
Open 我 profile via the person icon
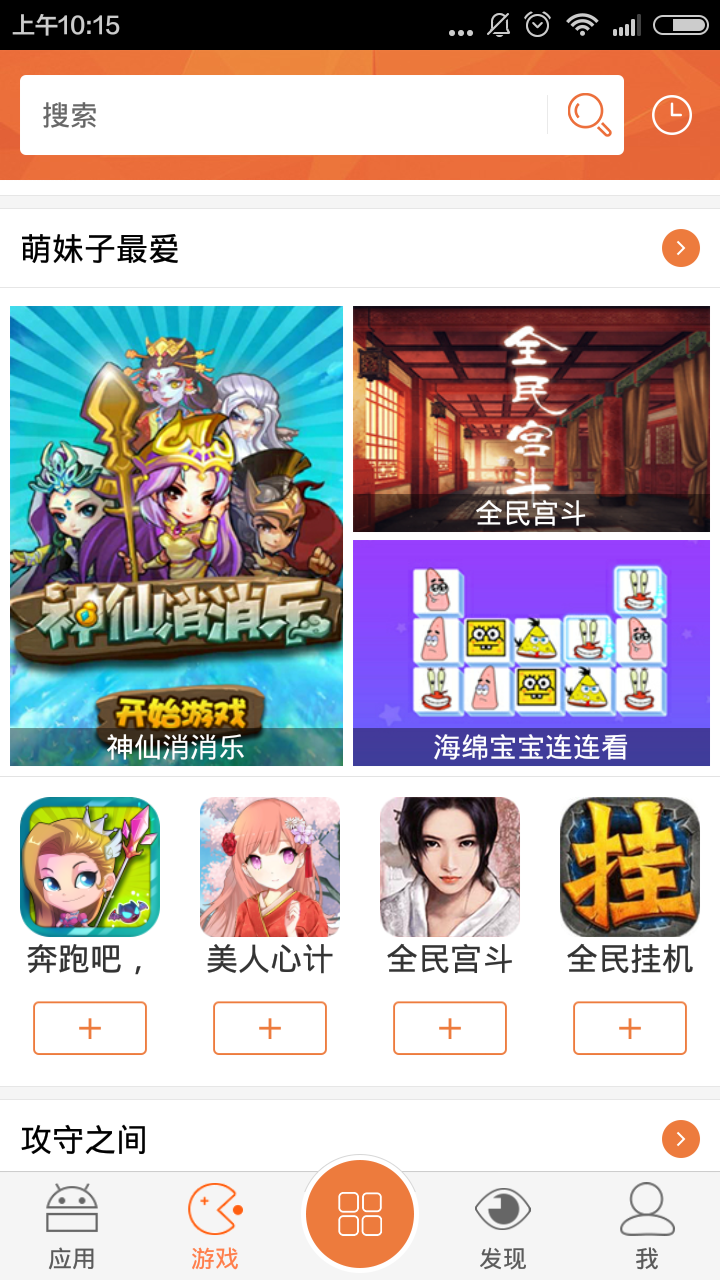[647, 1209]
